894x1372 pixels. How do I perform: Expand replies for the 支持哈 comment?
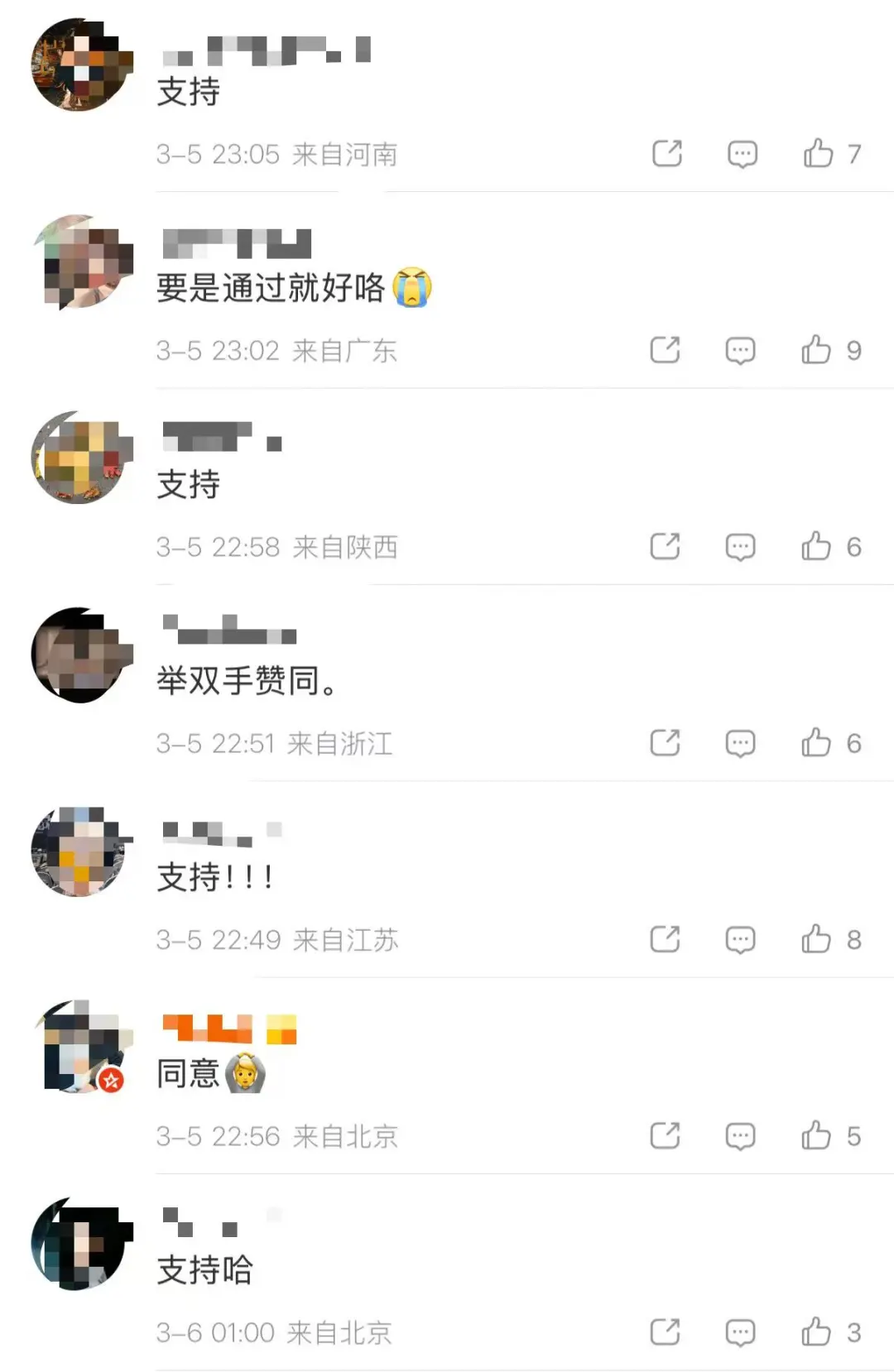(x=741, y=1332)
